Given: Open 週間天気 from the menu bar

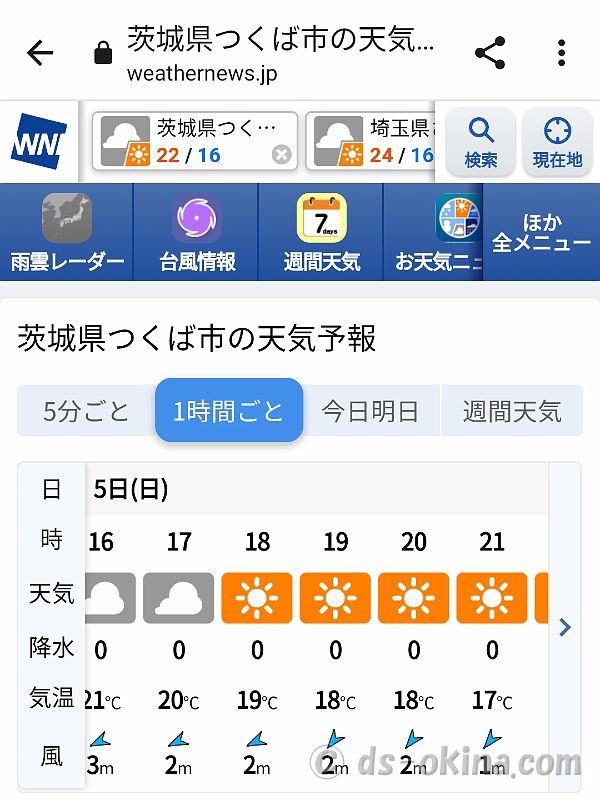Looking at the screenshot, I should [x=321, y=232].
